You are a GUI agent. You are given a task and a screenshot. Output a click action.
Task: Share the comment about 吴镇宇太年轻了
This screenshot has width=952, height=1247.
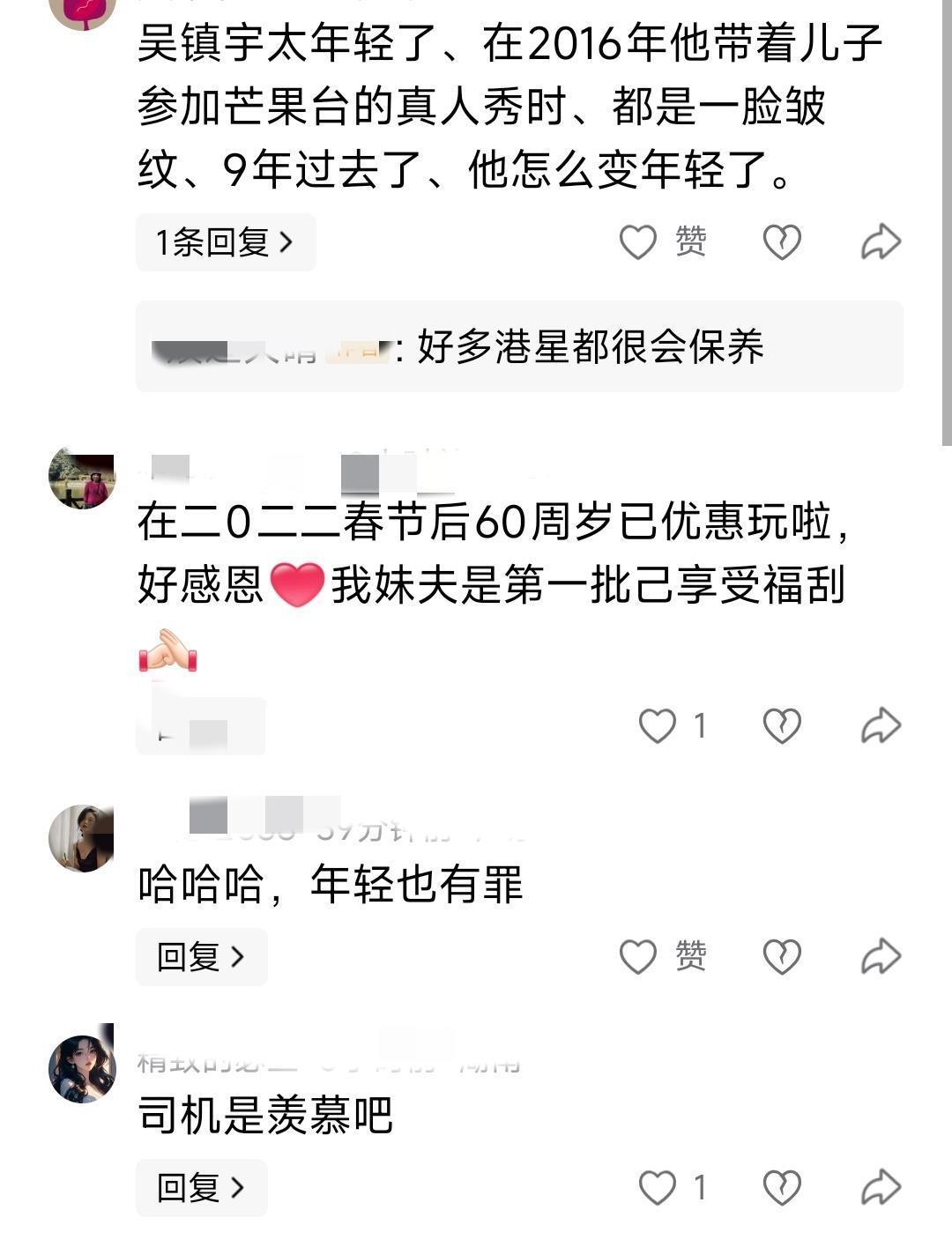[881, 242]
